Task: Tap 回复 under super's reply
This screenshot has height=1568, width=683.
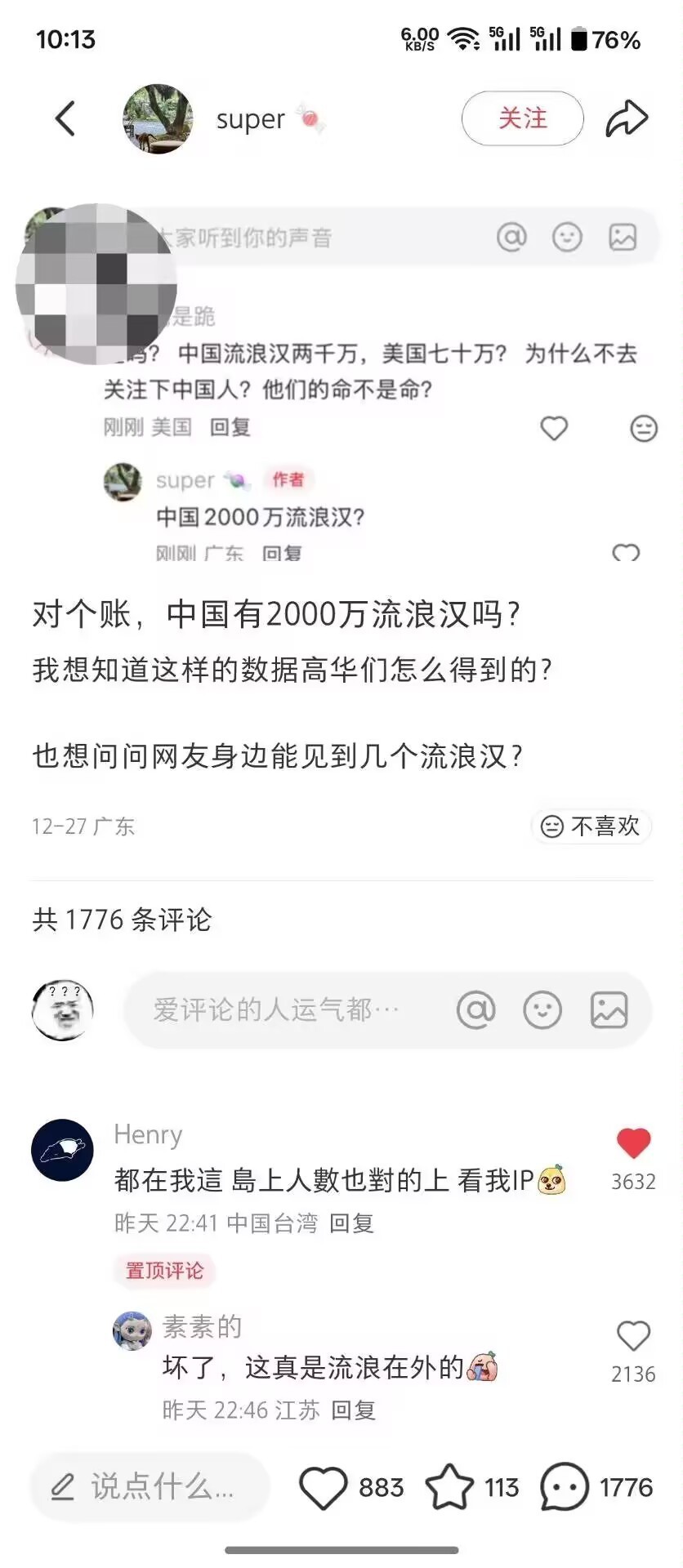Action: (284, 552)
